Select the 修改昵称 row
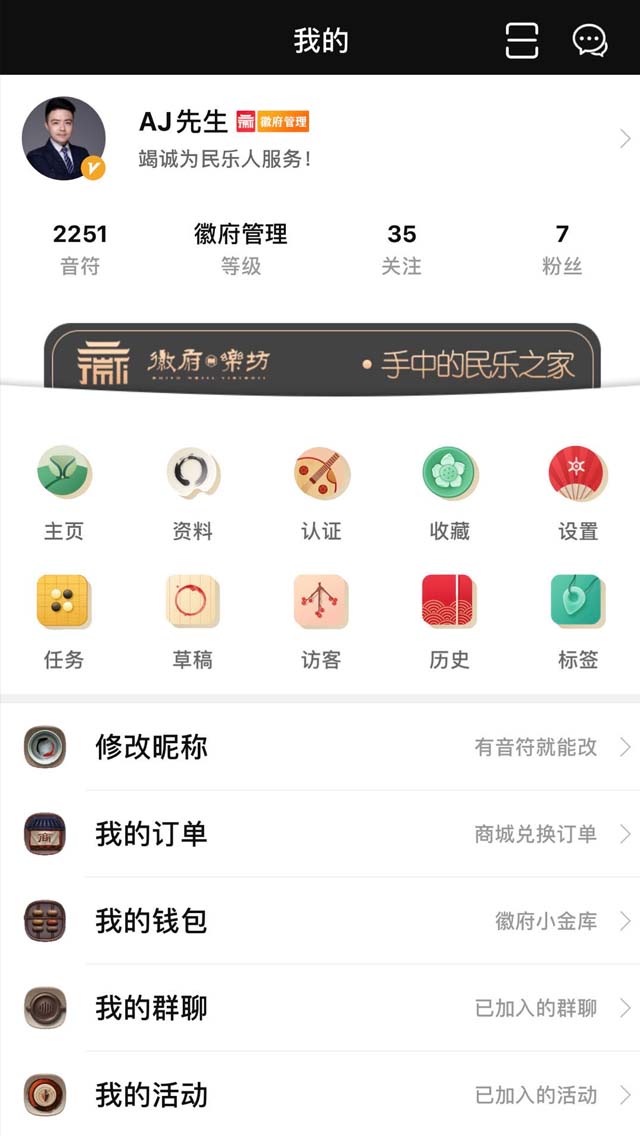640x1136 pixels. [320, 747]
